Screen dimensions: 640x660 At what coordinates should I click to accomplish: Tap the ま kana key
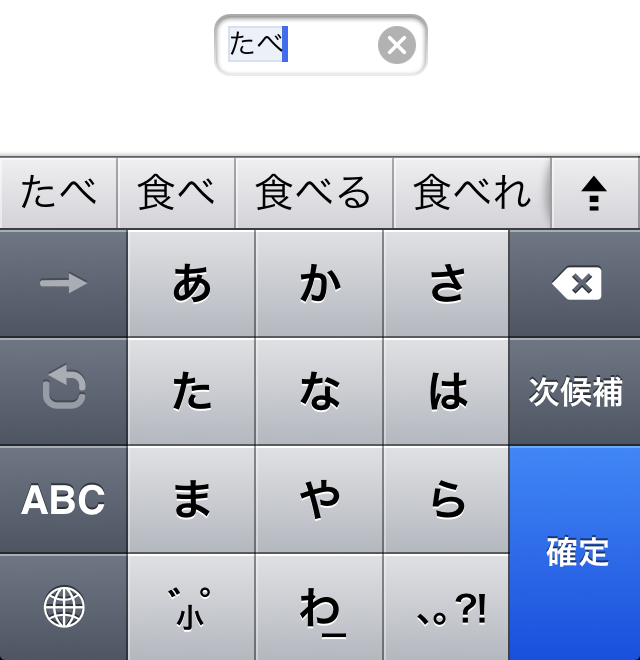tap(191, 500)
